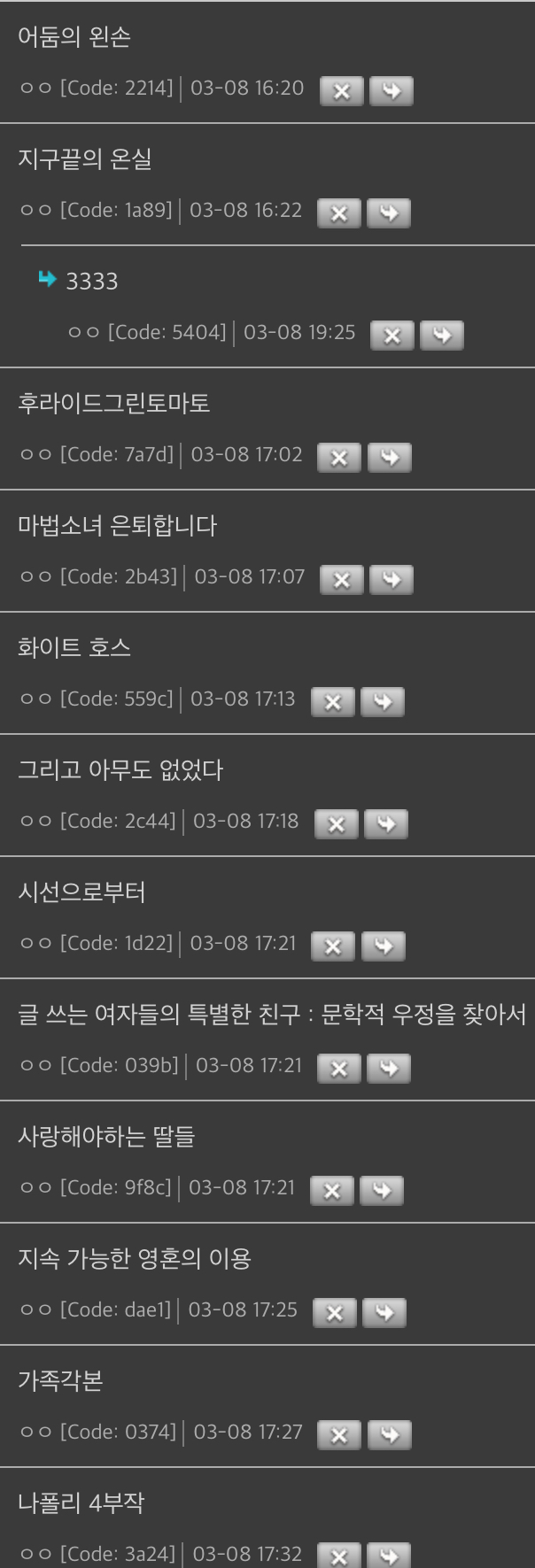Delete the comment '지구끝의 온실'
535x1568 pixels.
(338, 213)
